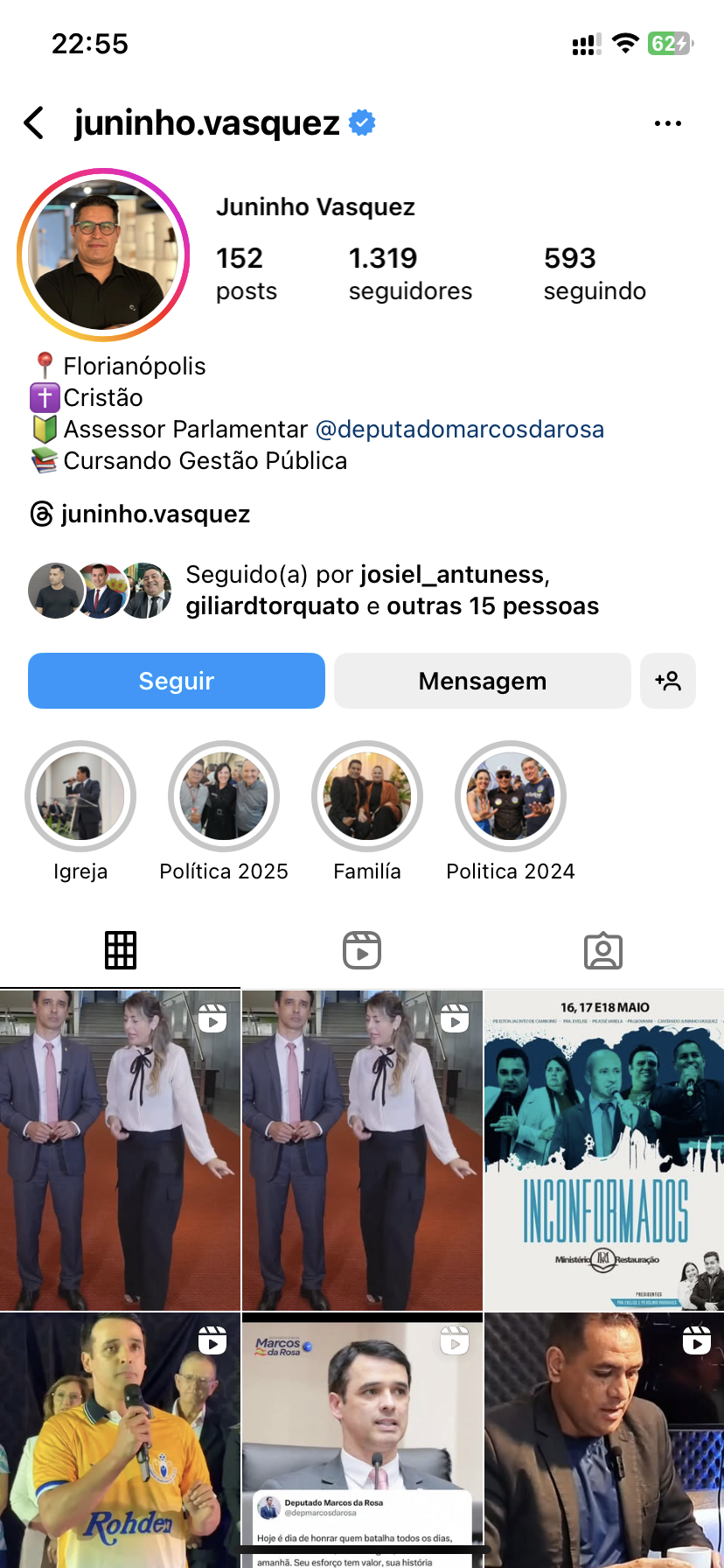This screenshot has height=1568, width=724.
Task: Switch to the Reels tab
Action: tap(362, 950)
